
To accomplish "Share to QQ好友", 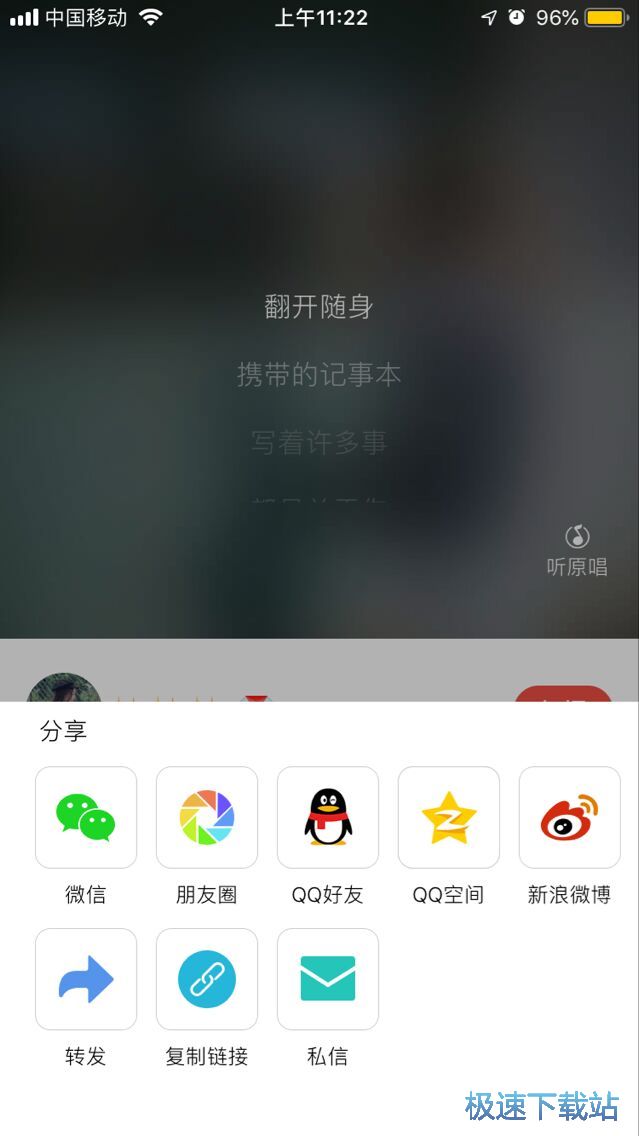I will coord(328,817).
